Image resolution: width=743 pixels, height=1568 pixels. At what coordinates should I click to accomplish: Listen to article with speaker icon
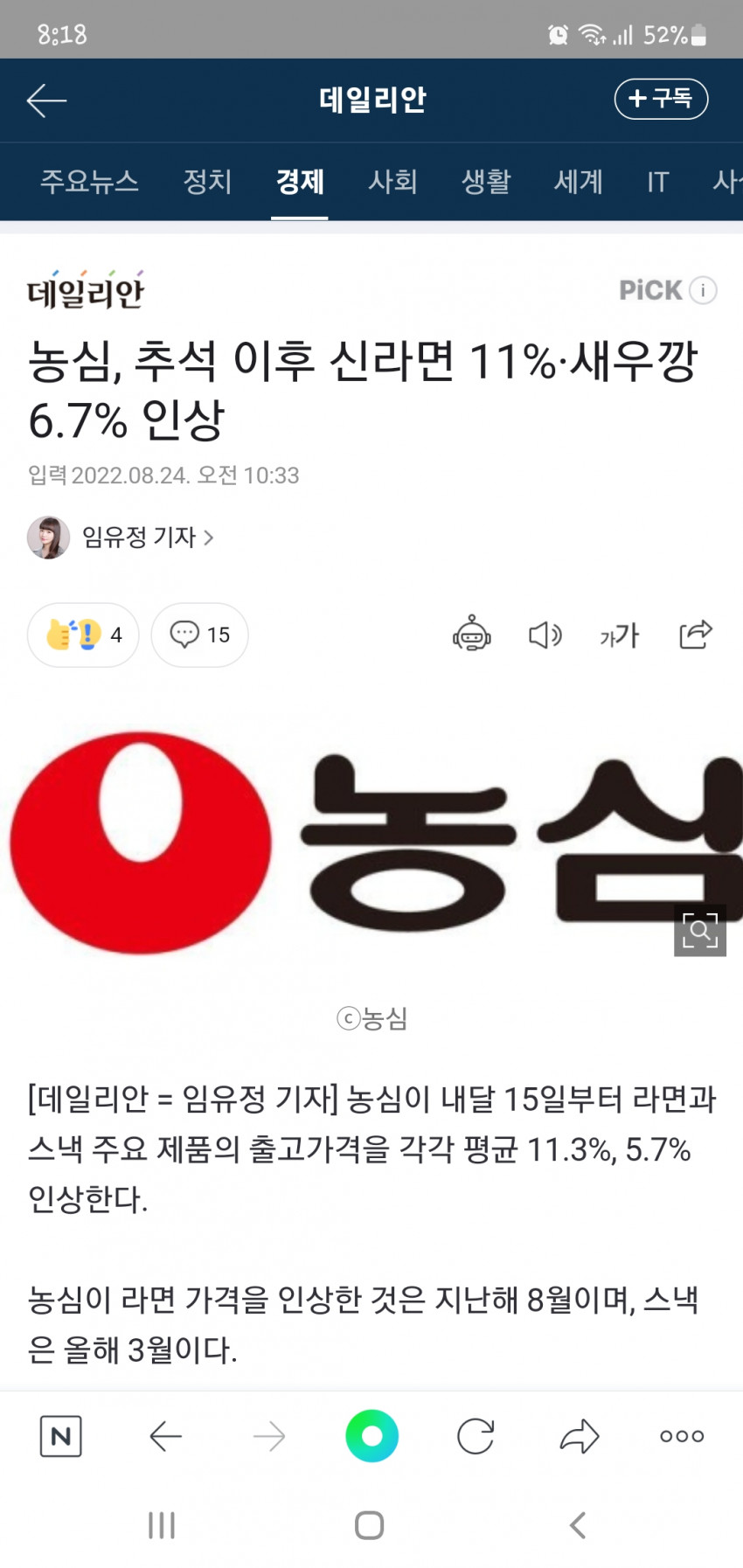point(545,635)
